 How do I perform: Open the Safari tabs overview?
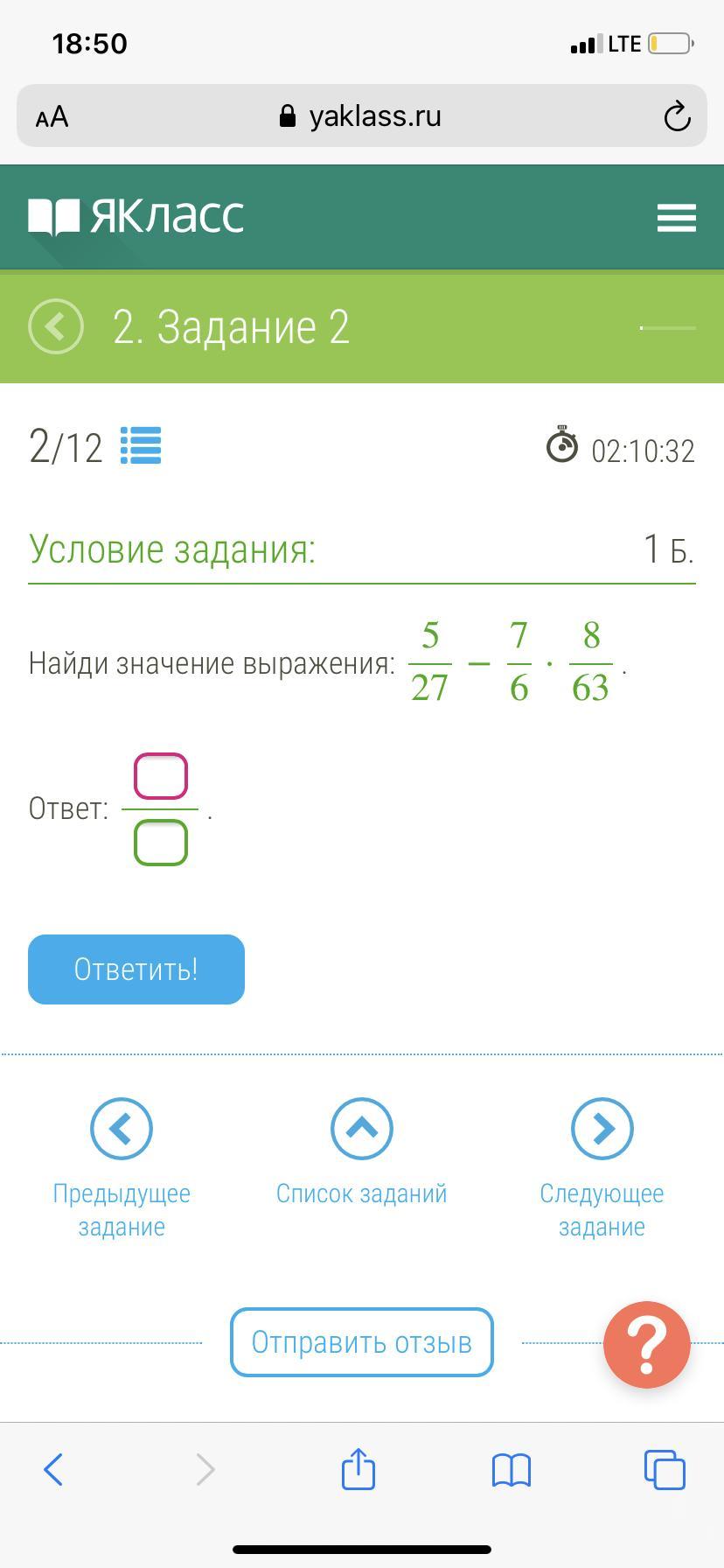665,1469
